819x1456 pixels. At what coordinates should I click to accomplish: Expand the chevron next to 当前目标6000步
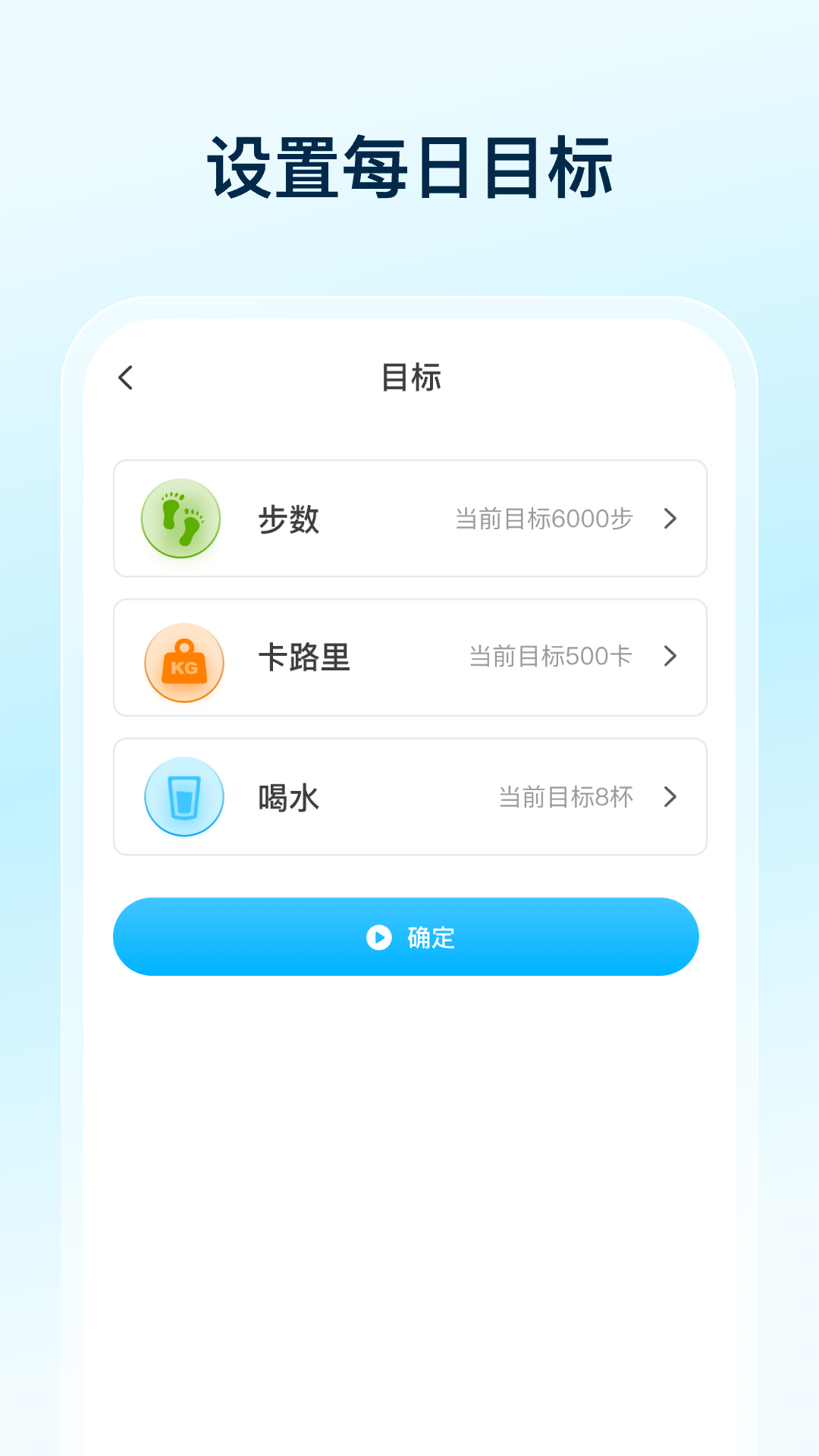coord(670,518)
